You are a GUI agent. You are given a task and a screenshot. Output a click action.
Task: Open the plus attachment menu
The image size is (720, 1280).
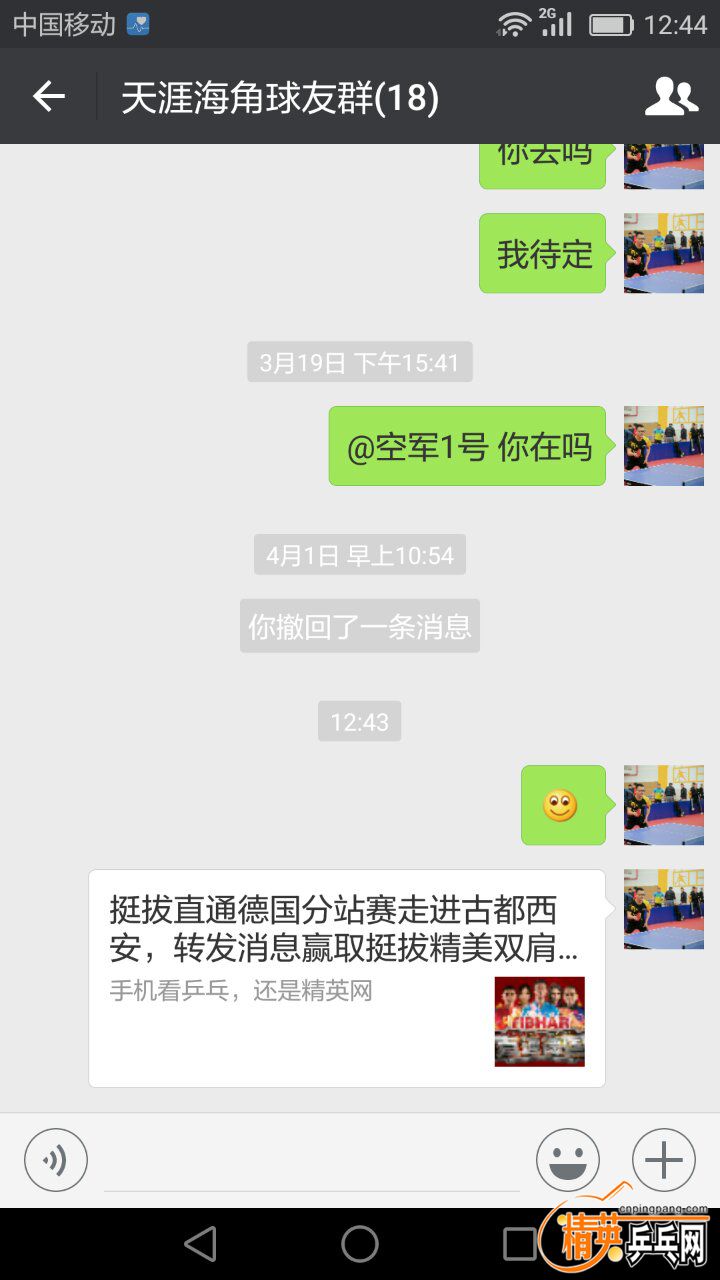pos(663,1160)
